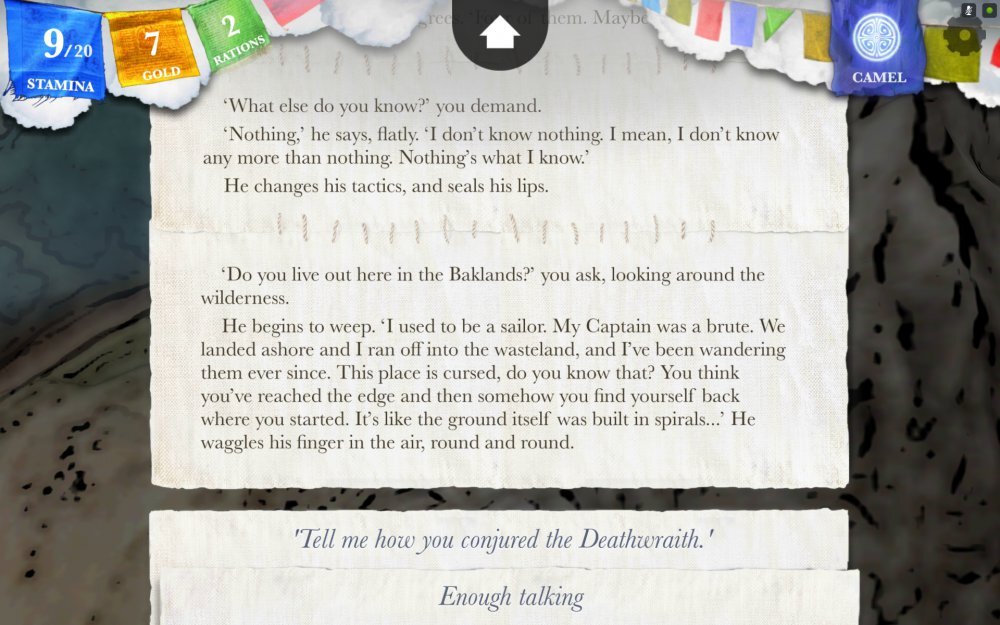Viewport: 1000px width, 625px height.
Task: Select the 'Enough talking' option
Action: click(511, 597)
